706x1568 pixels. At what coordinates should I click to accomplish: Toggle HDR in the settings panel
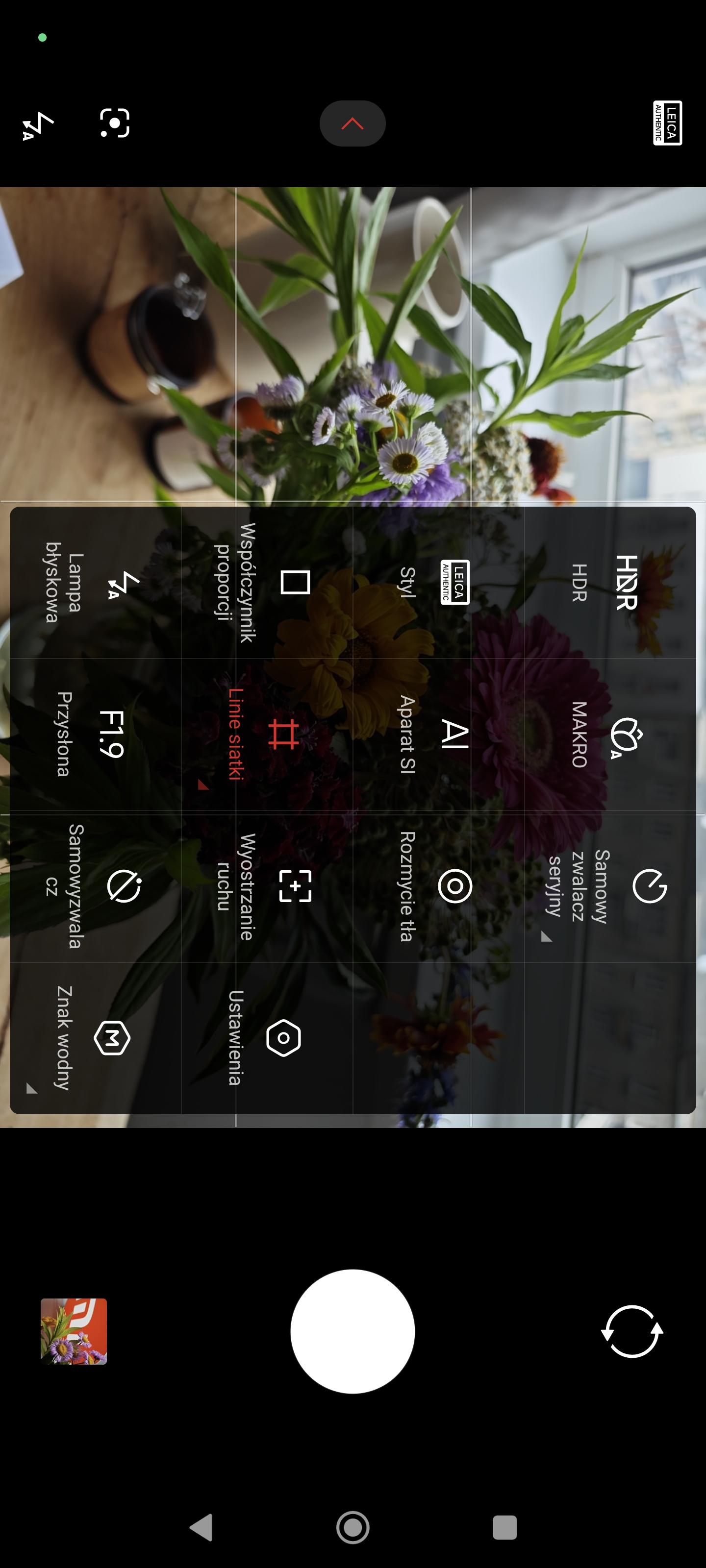click(x=610, y=583)
